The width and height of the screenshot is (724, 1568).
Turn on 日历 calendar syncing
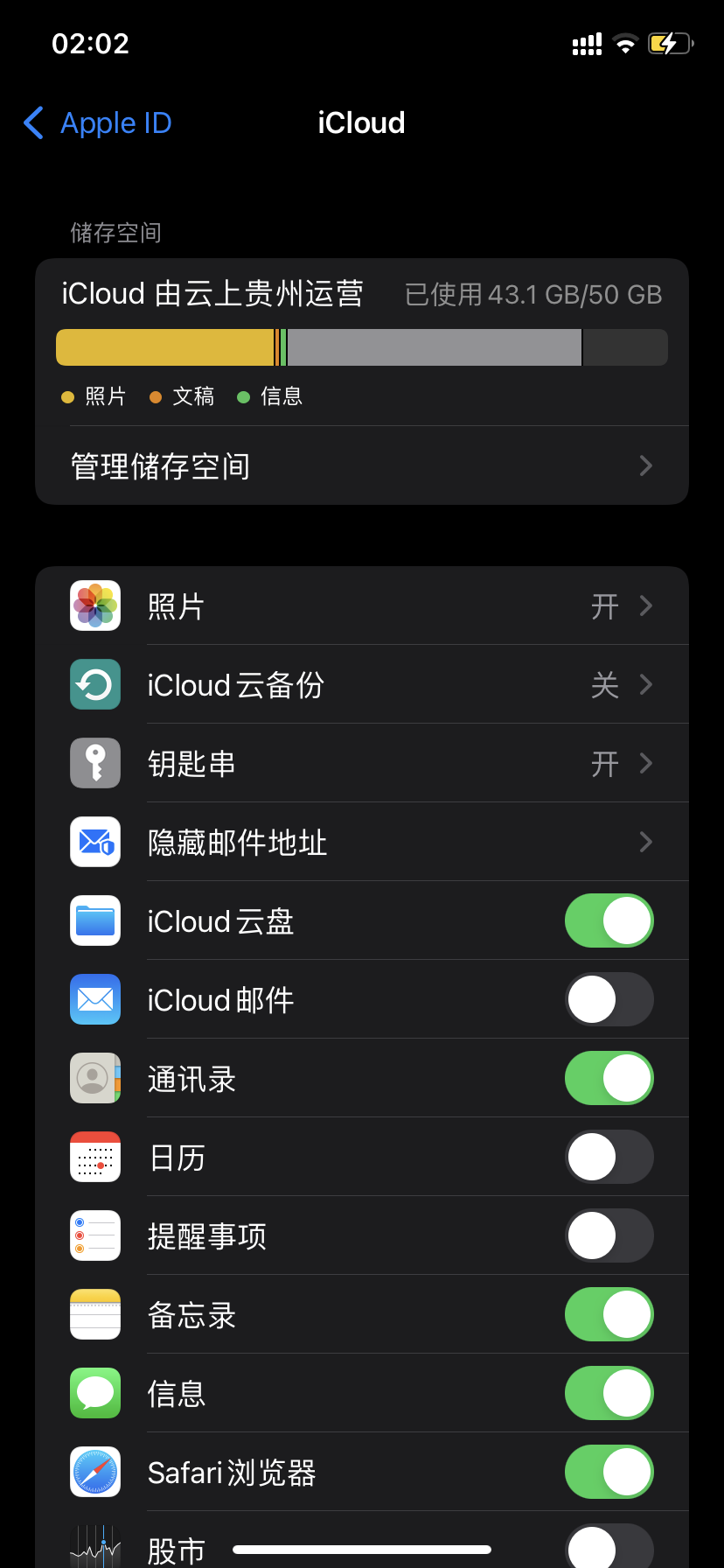(x=609, y=1157)
